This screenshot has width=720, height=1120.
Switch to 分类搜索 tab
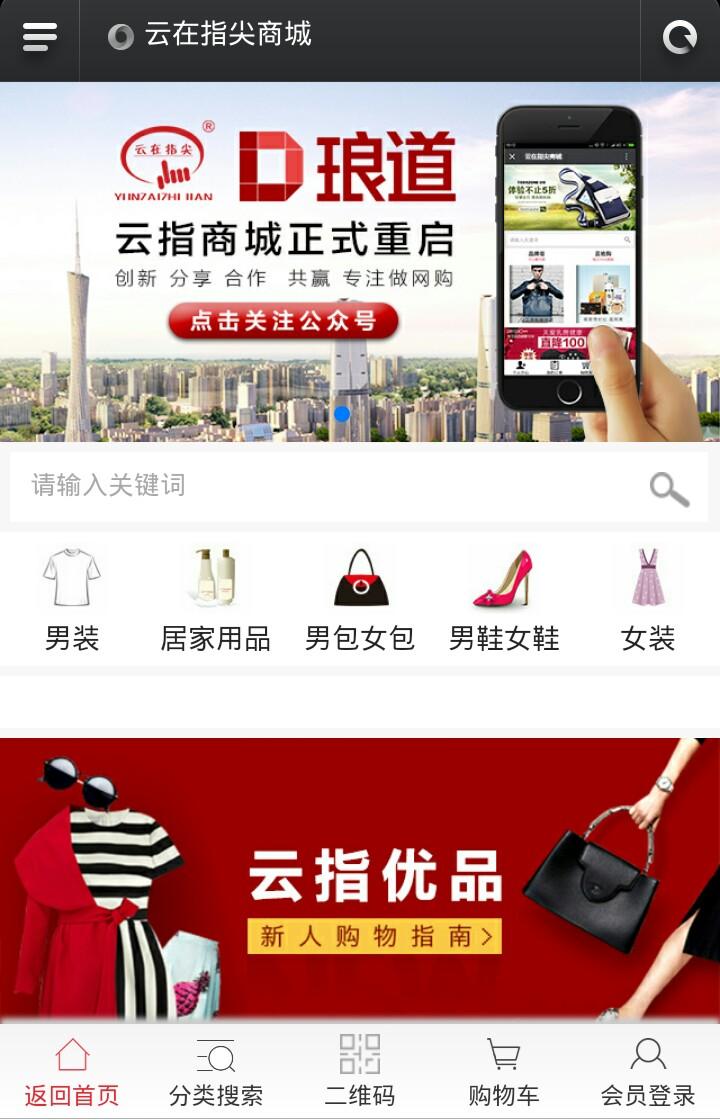tap(216, 1072)
